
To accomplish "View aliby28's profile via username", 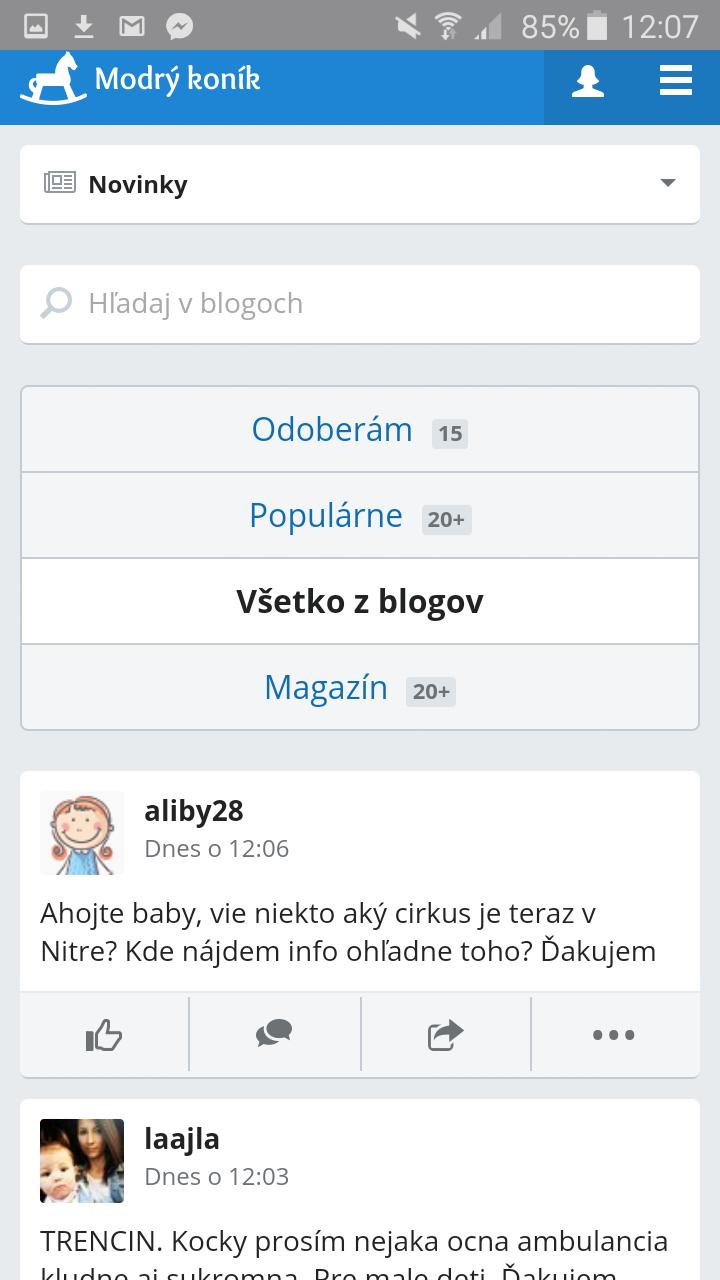I will pyautogui.click(x=194, y=811).
